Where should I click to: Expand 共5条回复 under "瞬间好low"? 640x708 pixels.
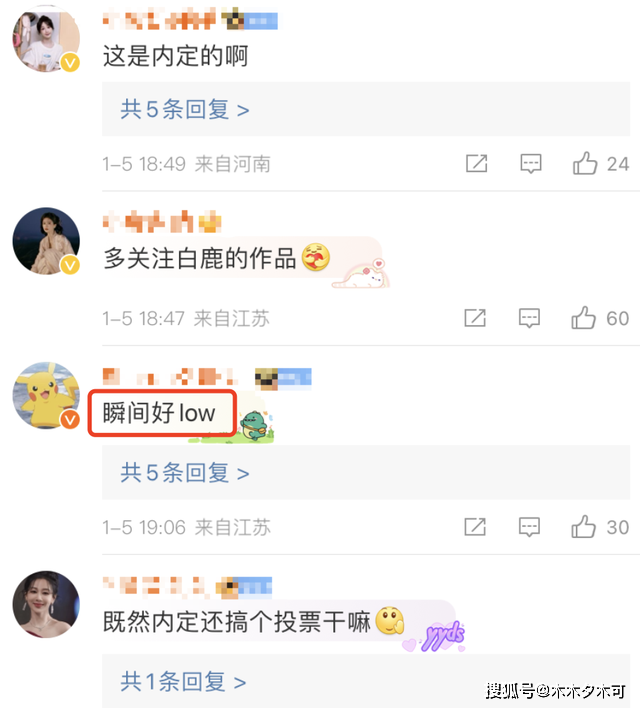[x=185, y=473]
